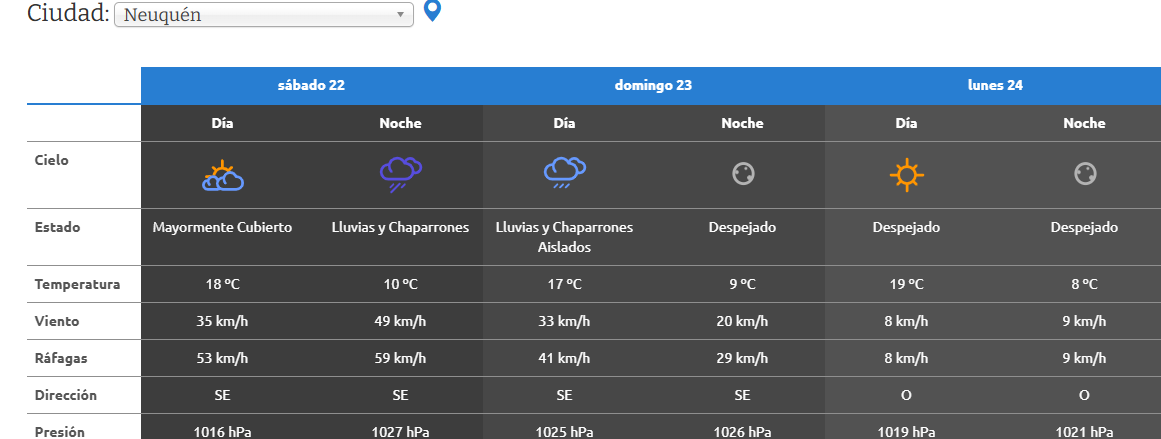Tap the blue location pin icon
Screen dimensions: 1161x439
(x=432, y=12)
